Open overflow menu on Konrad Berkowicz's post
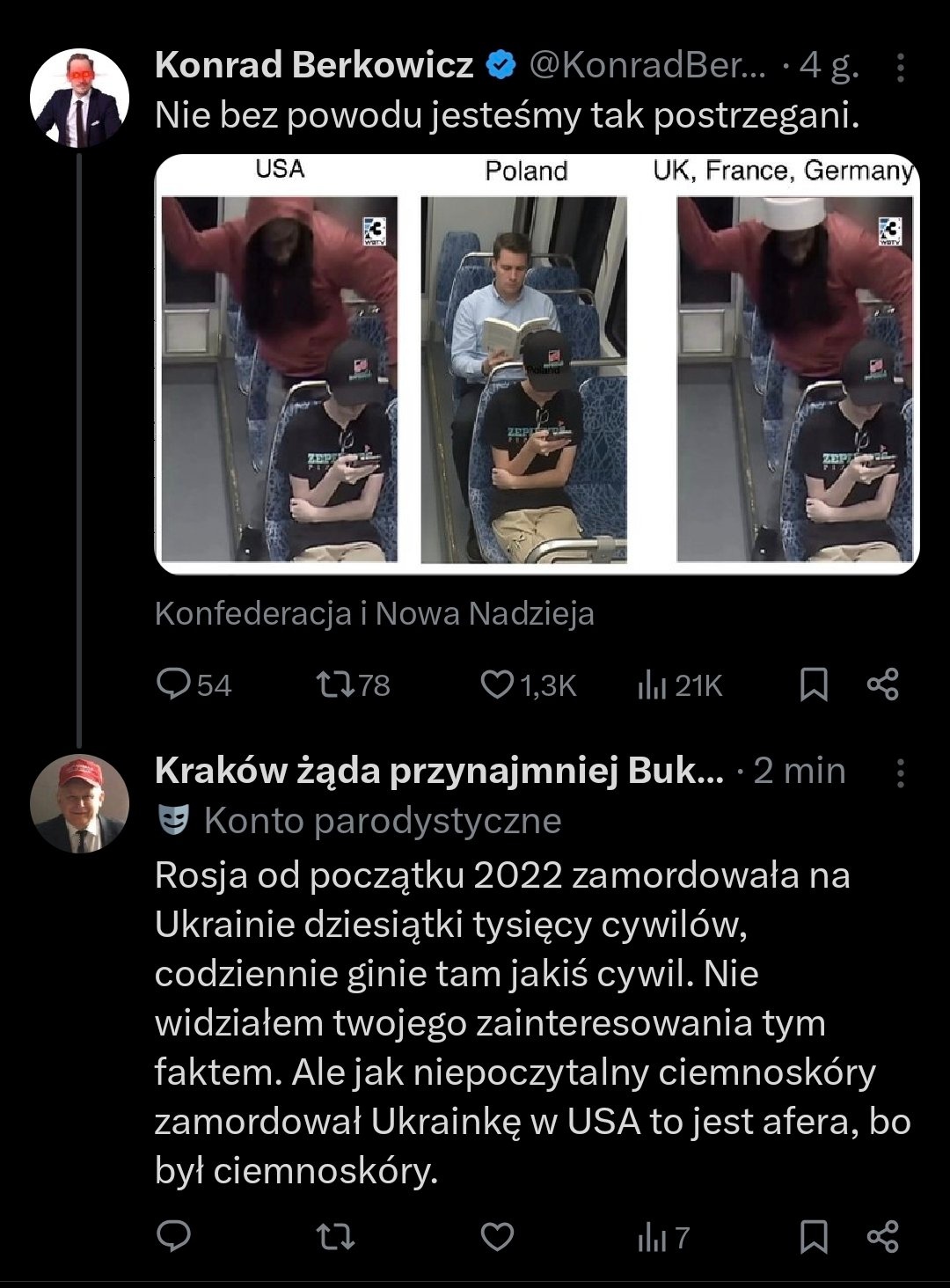 [900, 67]
